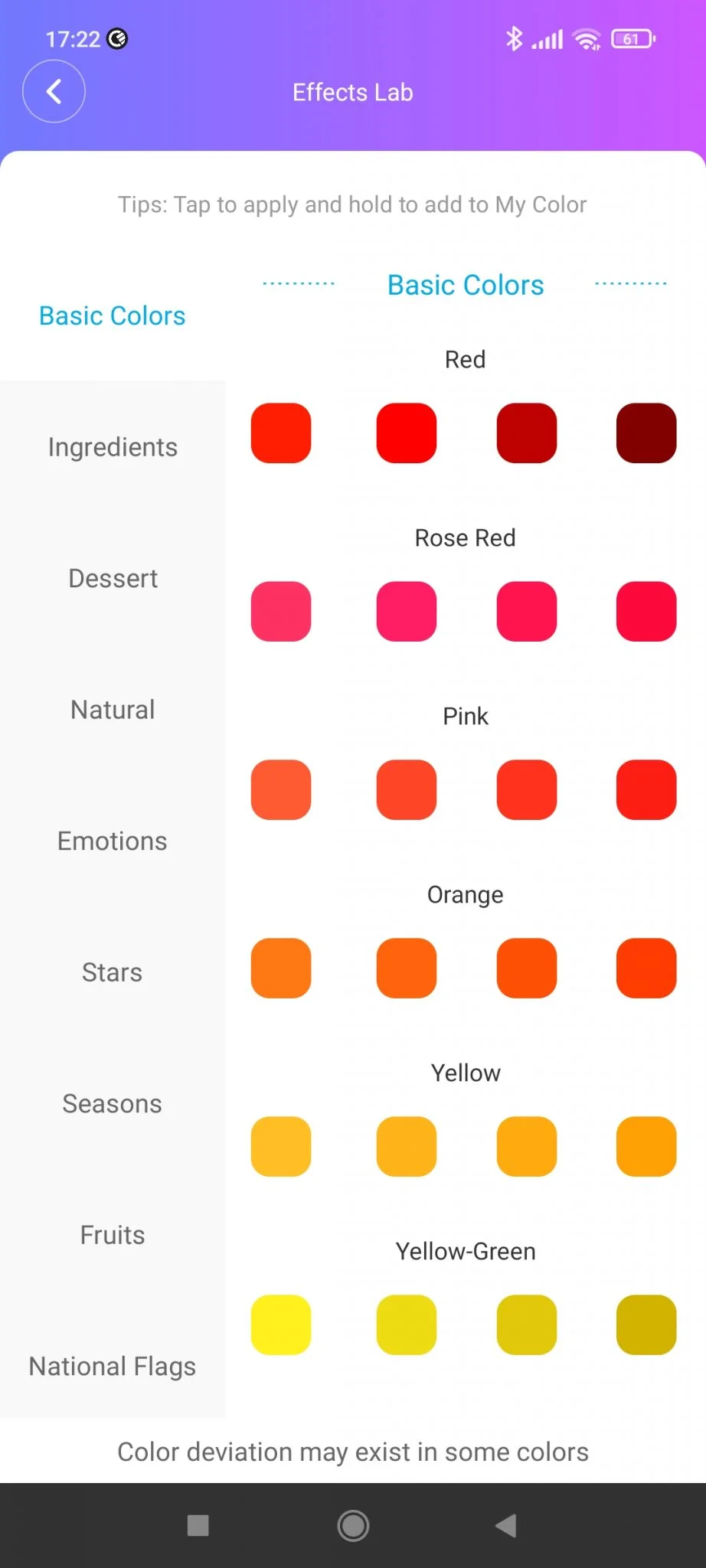This screenshot has width=706, height=1568.
Task: Tap the system home button
Action: click(353, 1526)
